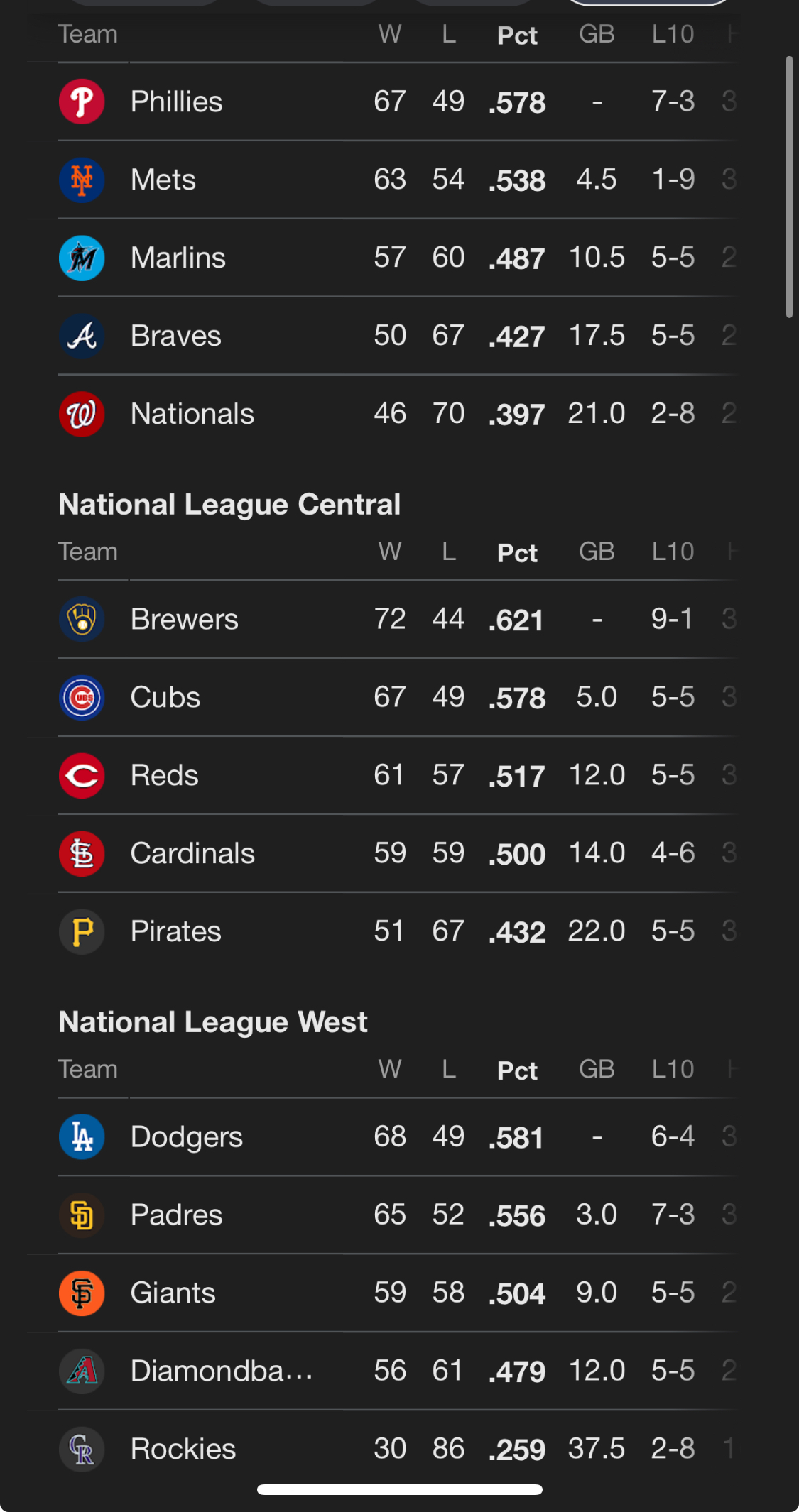Tap the Nationals standings row
This screenshot has height=1512, width=799.
[x=398, y=414]
